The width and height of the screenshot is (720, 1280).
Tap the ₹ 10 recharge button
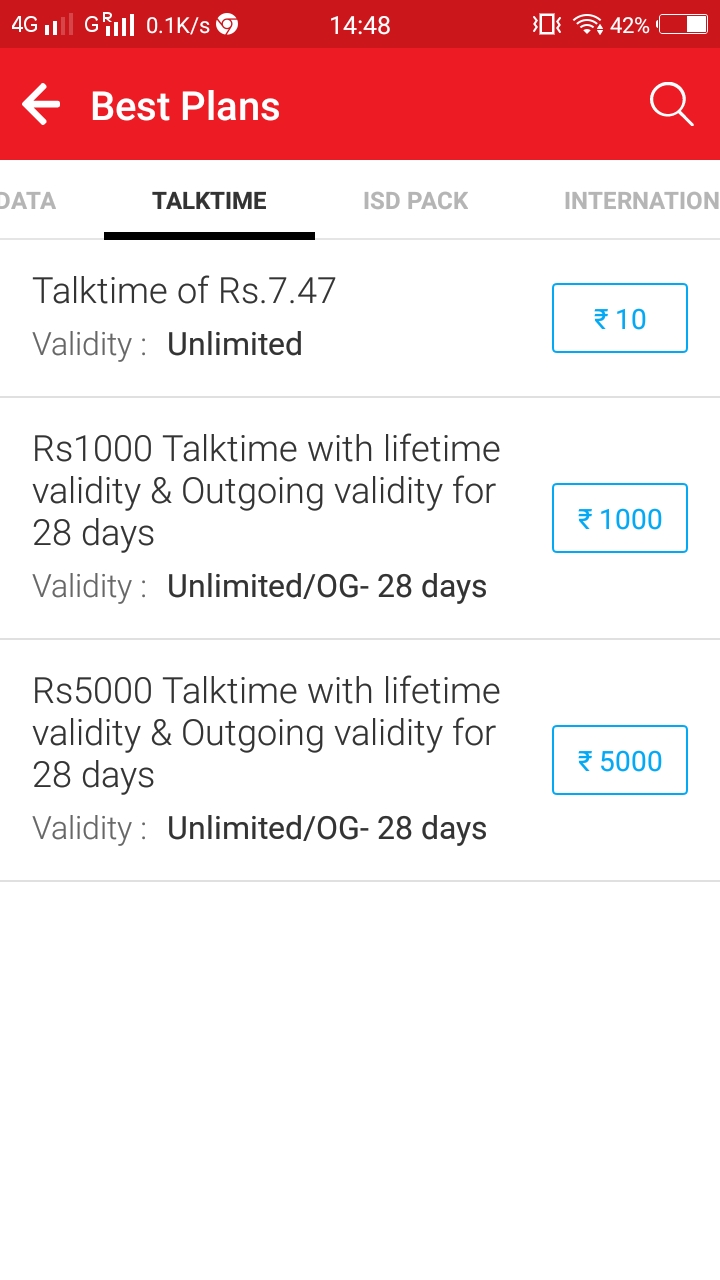click(620, 319)
